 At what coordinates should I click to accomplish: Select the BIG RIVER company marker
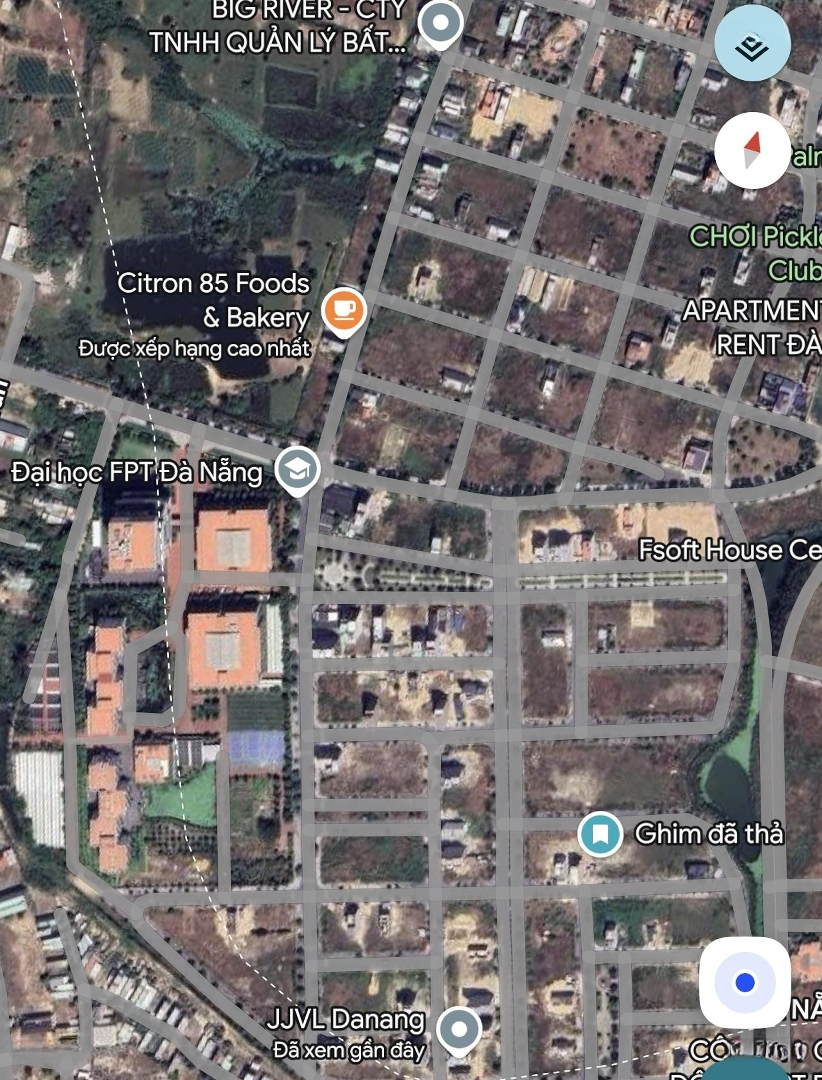coord(440,23)
